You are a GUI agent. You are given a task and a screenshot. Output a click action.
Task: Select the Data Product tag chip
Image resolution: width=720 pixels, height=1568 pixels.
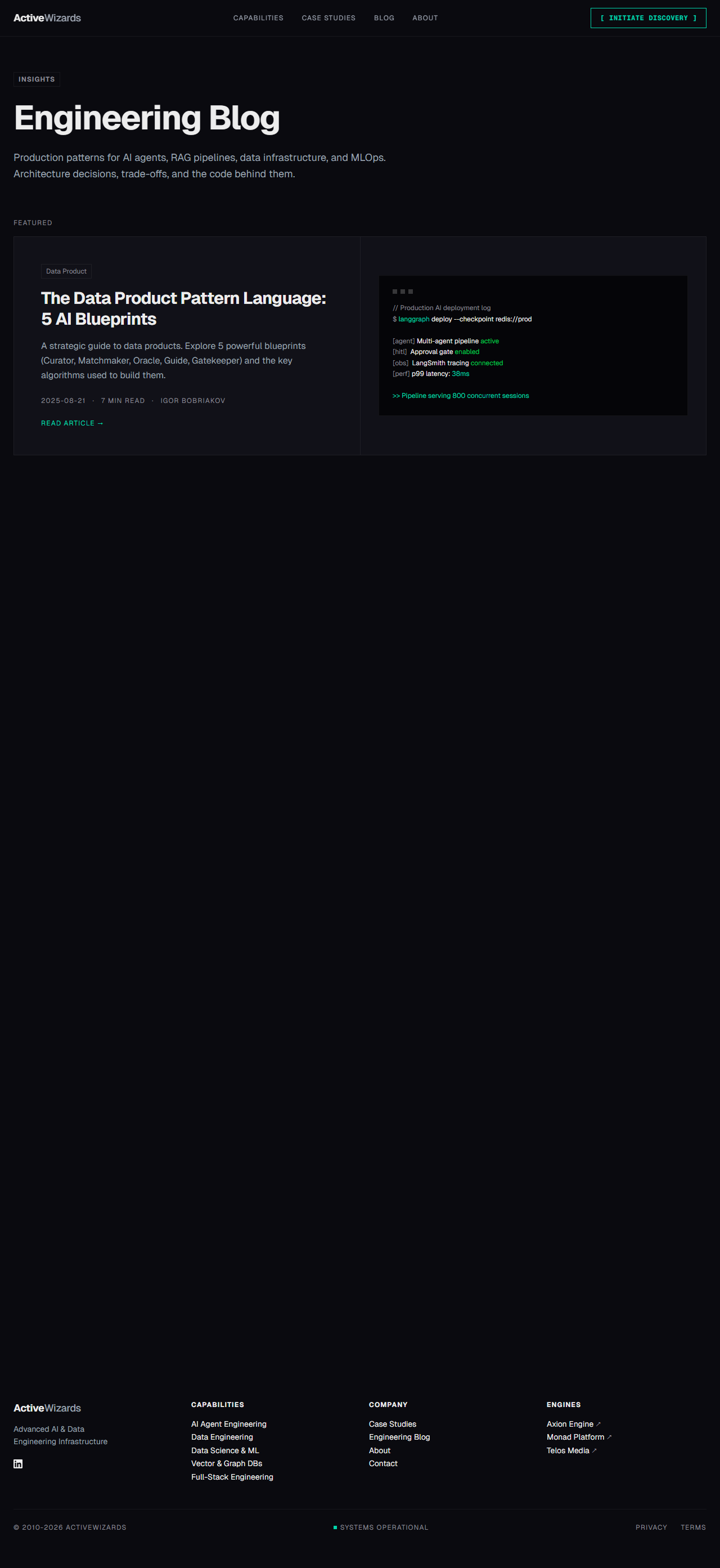(66, 271)
